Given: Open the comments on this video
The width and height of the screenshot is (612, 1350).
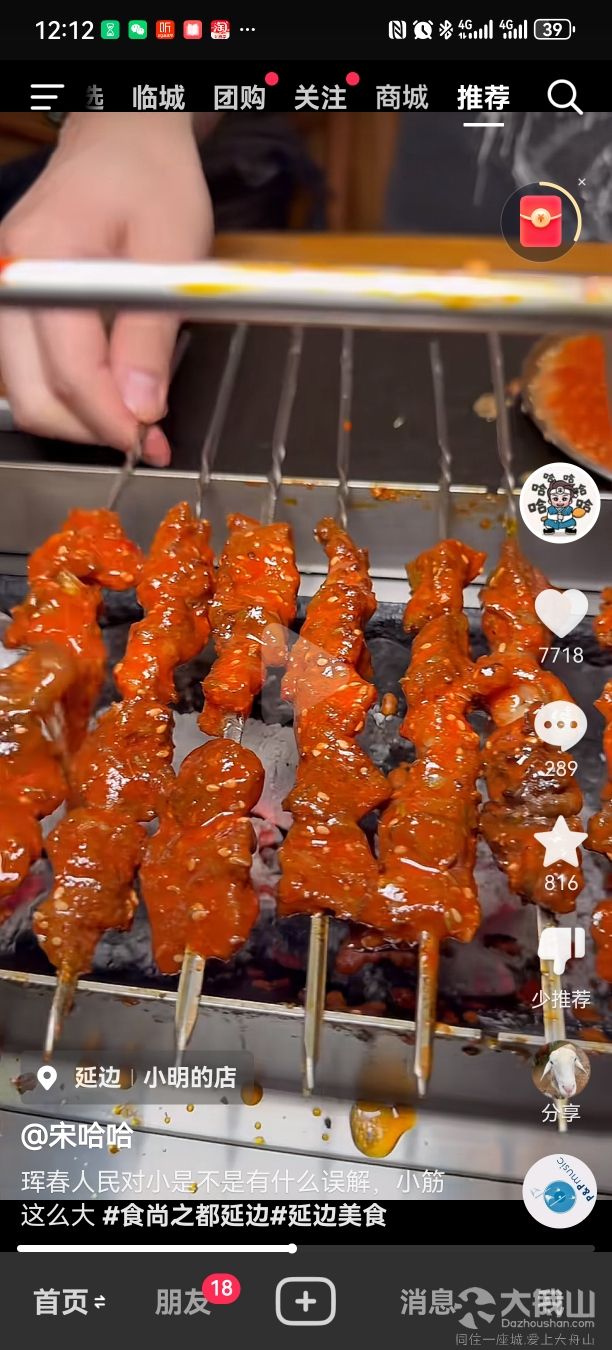Looking at the screenshot, I should click(560, 726).
